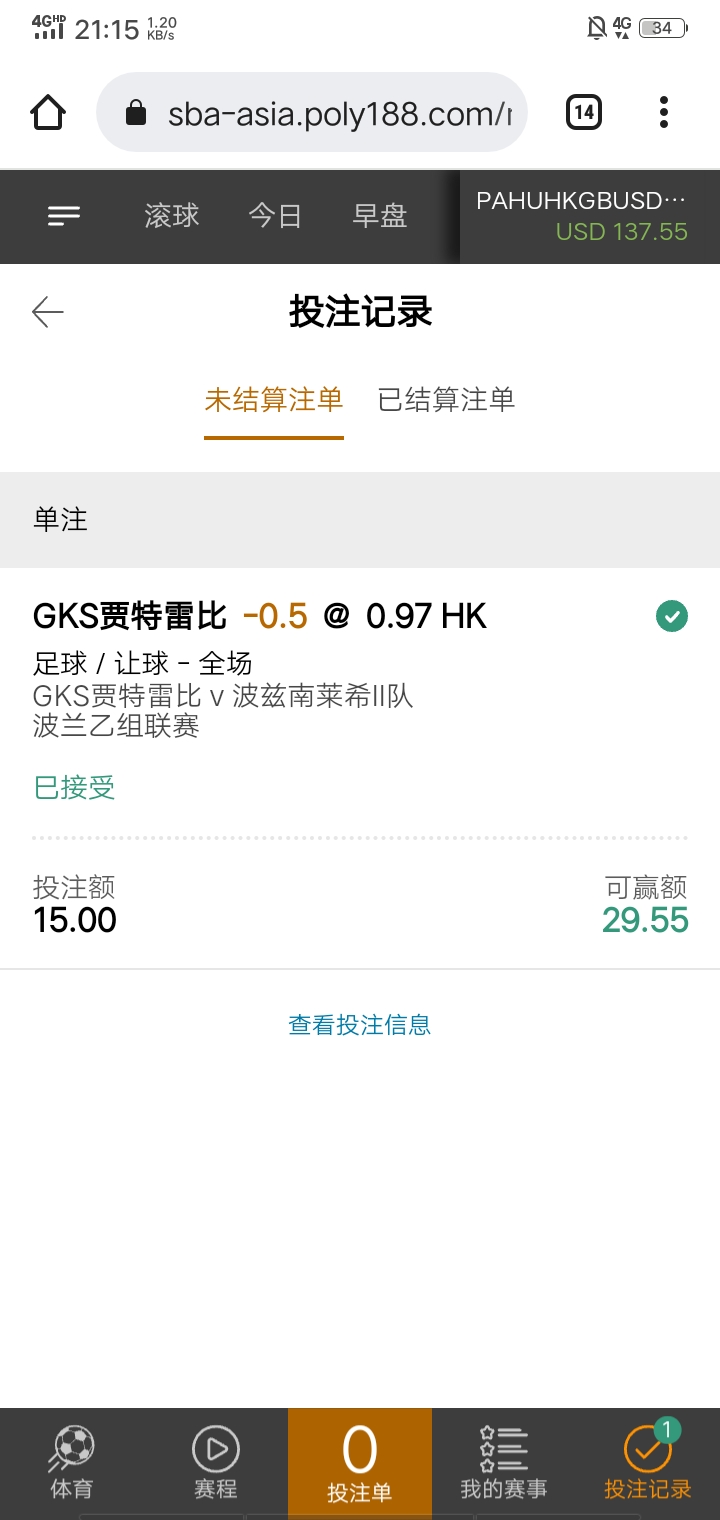Open the 我的赛事 bottom tab
The image size is (720, 1520).
click(504, 1463)
